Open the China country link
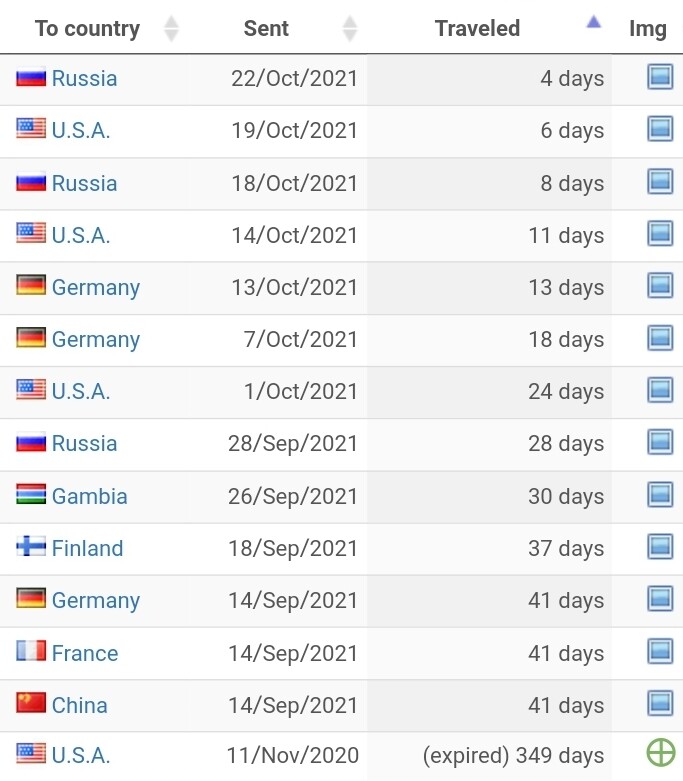The height and width of the screenshot is (781, 683). coord(79,705)
